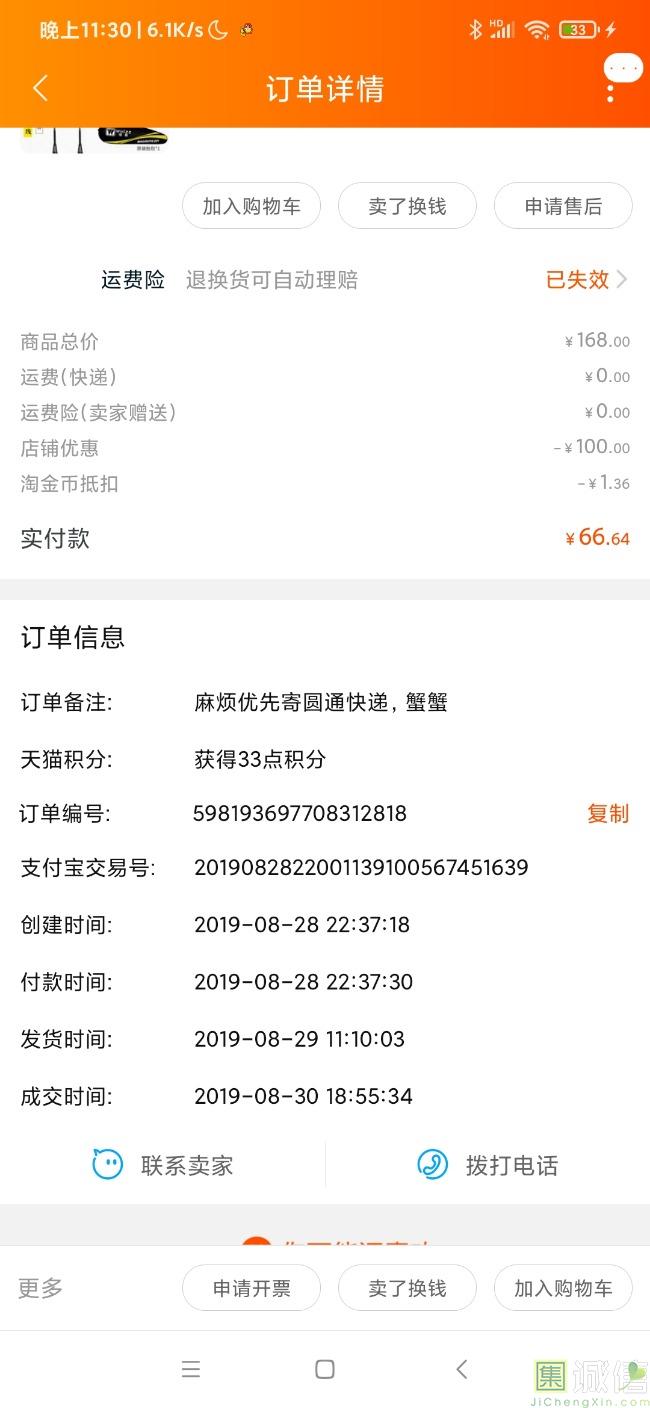The height and width of the screenshot is (1408, 650).
Task: Copy the order number with 复制
Action: [x=607, y=814]
